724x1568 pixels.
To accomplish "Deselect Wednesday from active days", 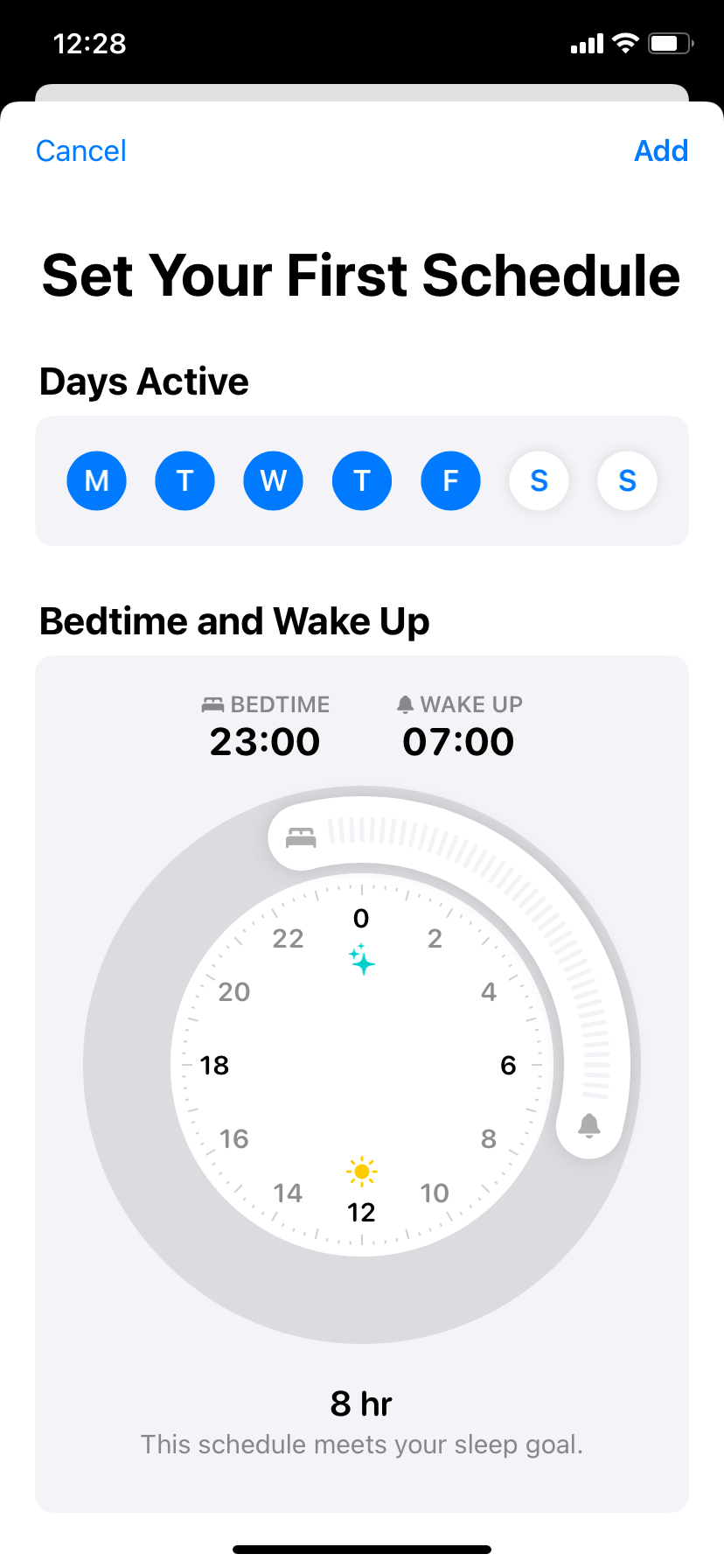I will 273,480.
